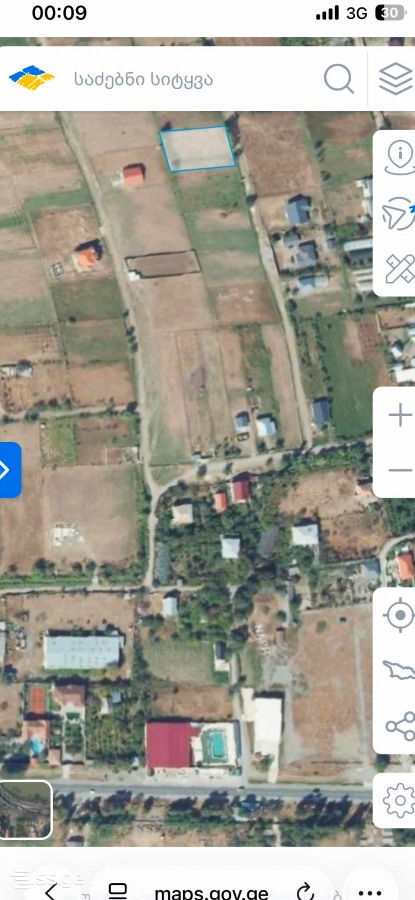Expand the blue side panel arrow
The height and width of the screenshot is (900, 415).
(x=10, y=470)
